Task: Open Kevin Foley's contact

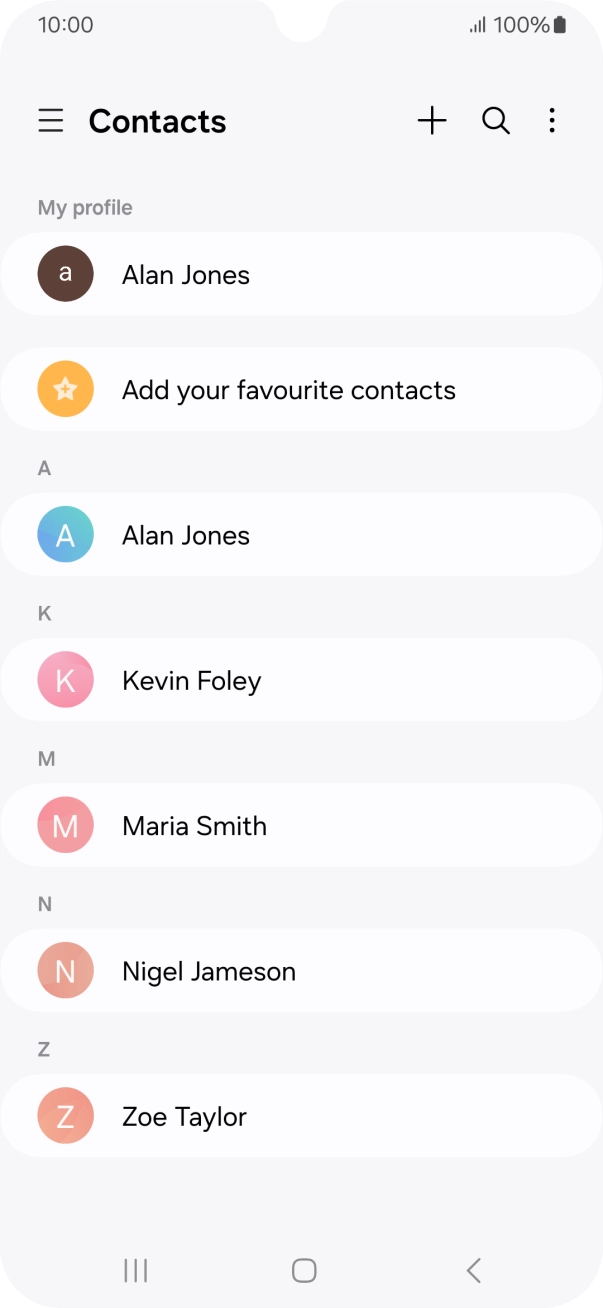Action: (300, 681)
